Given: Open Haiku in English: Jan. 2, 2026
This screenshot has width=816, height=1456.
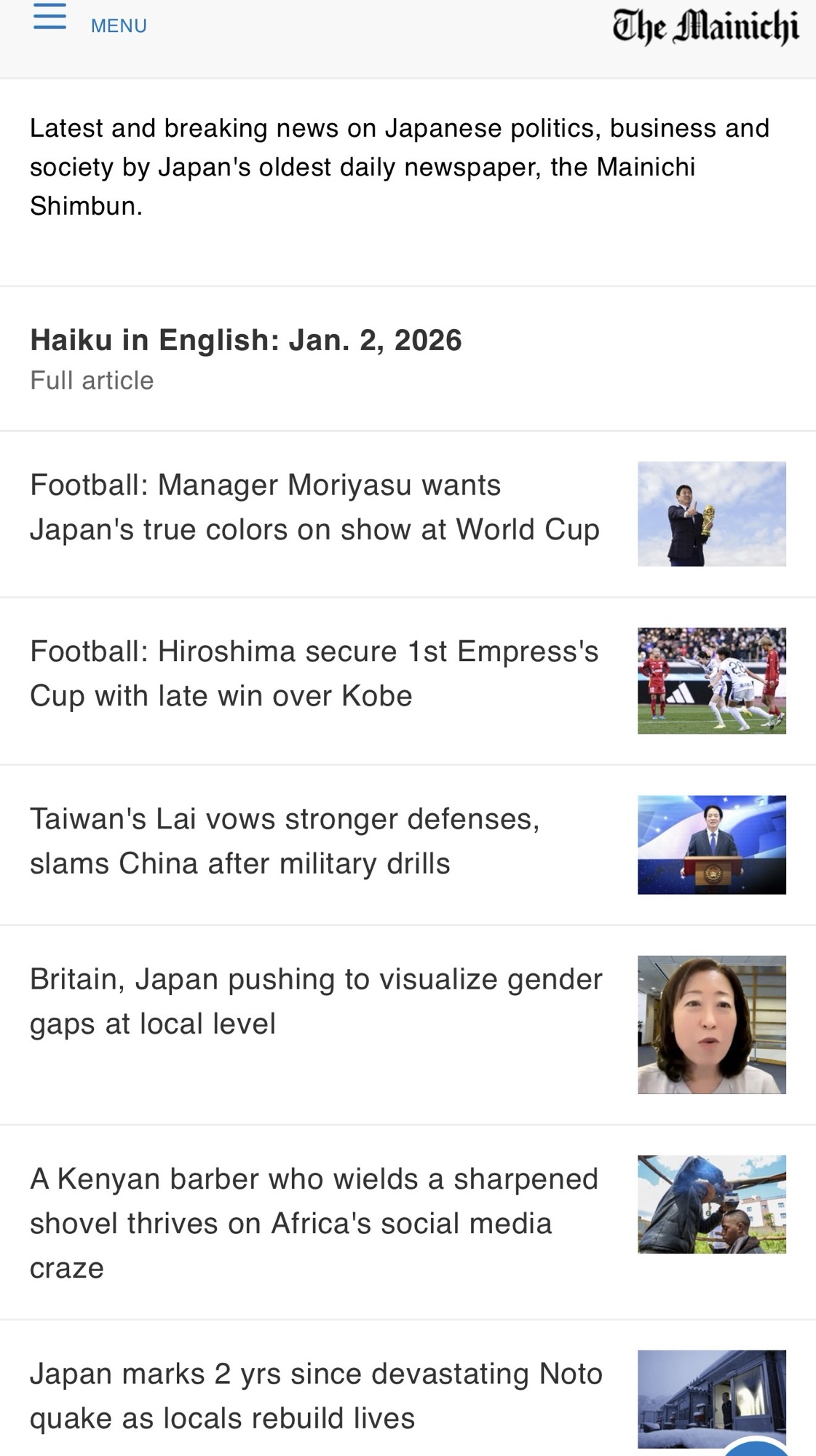Looking at the screenshot, I should click(x=245, y=341).
